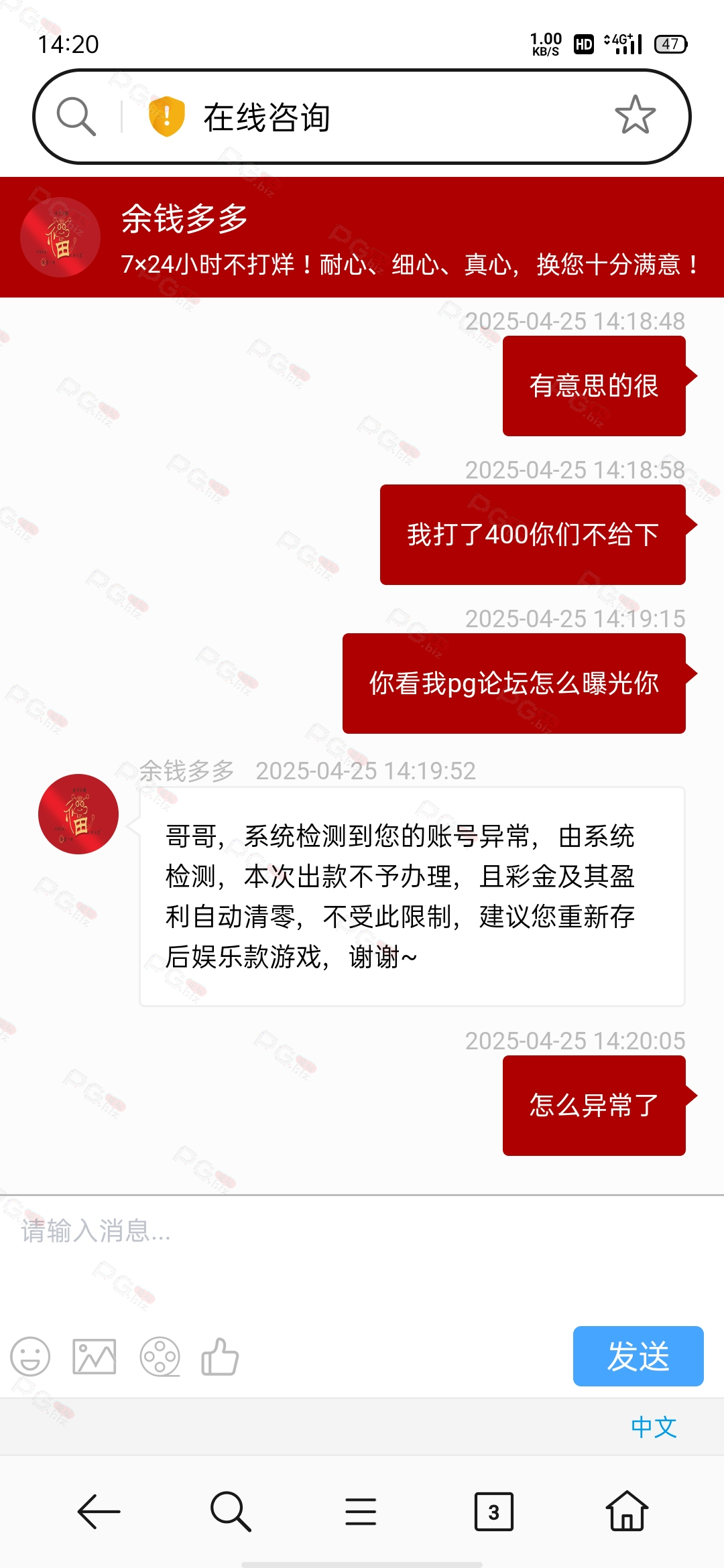Change language via 中文 link
The height and width of the screenshot is (1568, 724).
[654, 1427]
